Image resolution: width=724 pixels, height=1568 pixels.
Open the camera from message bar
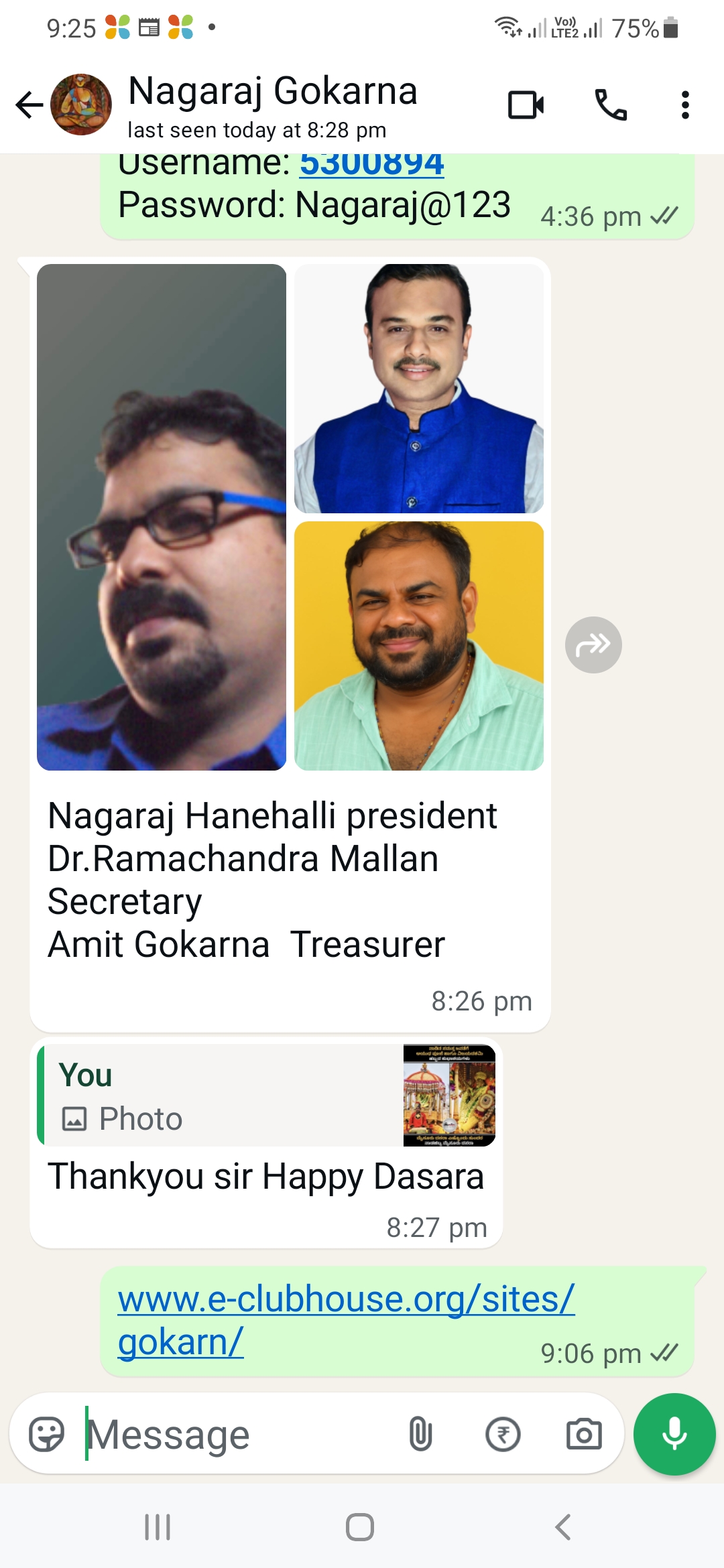pyautogui.click(x=584, y=1435)
